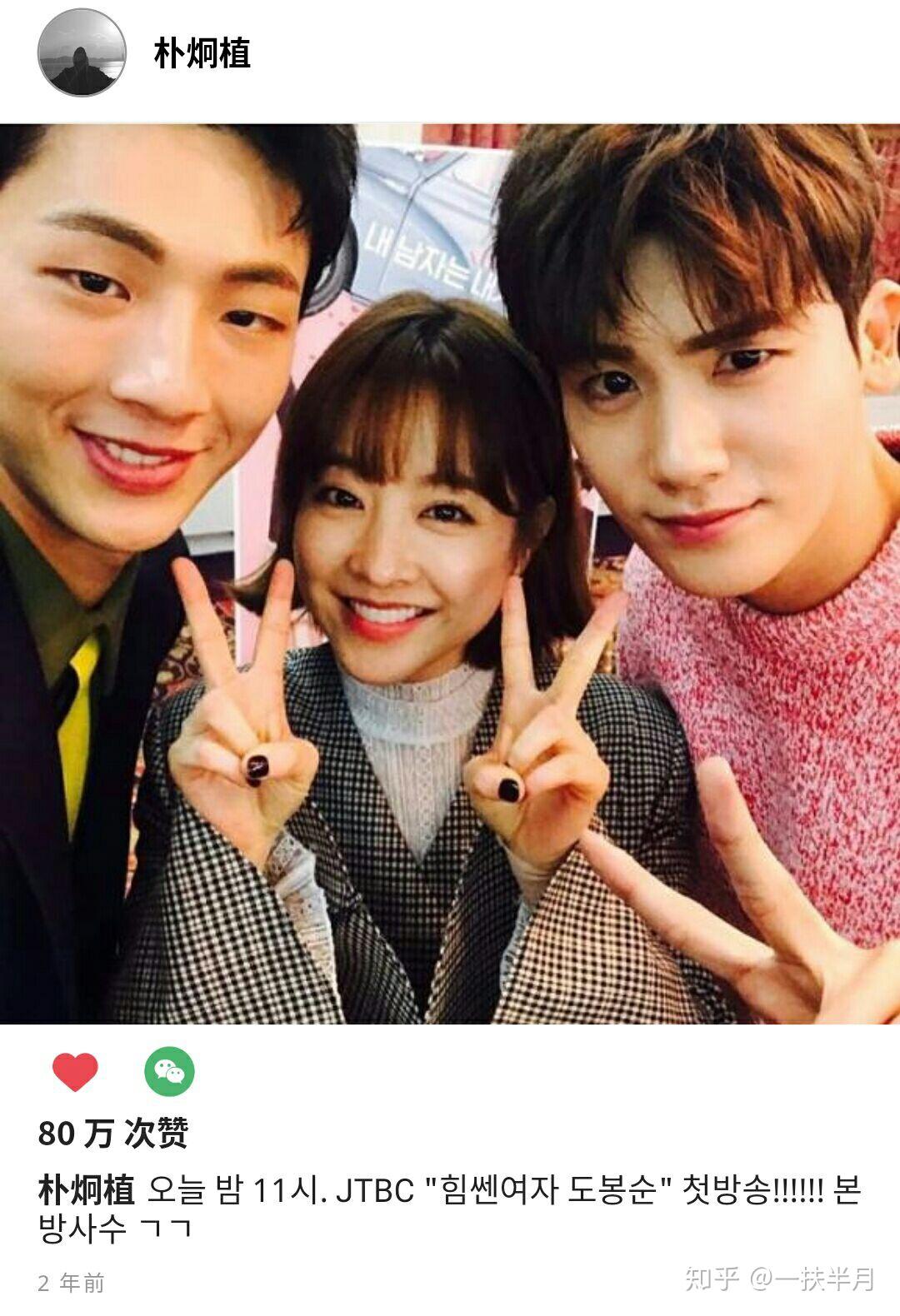
Task: Open 朴炯植's profile picture
Action: click(x=82, y=53)
